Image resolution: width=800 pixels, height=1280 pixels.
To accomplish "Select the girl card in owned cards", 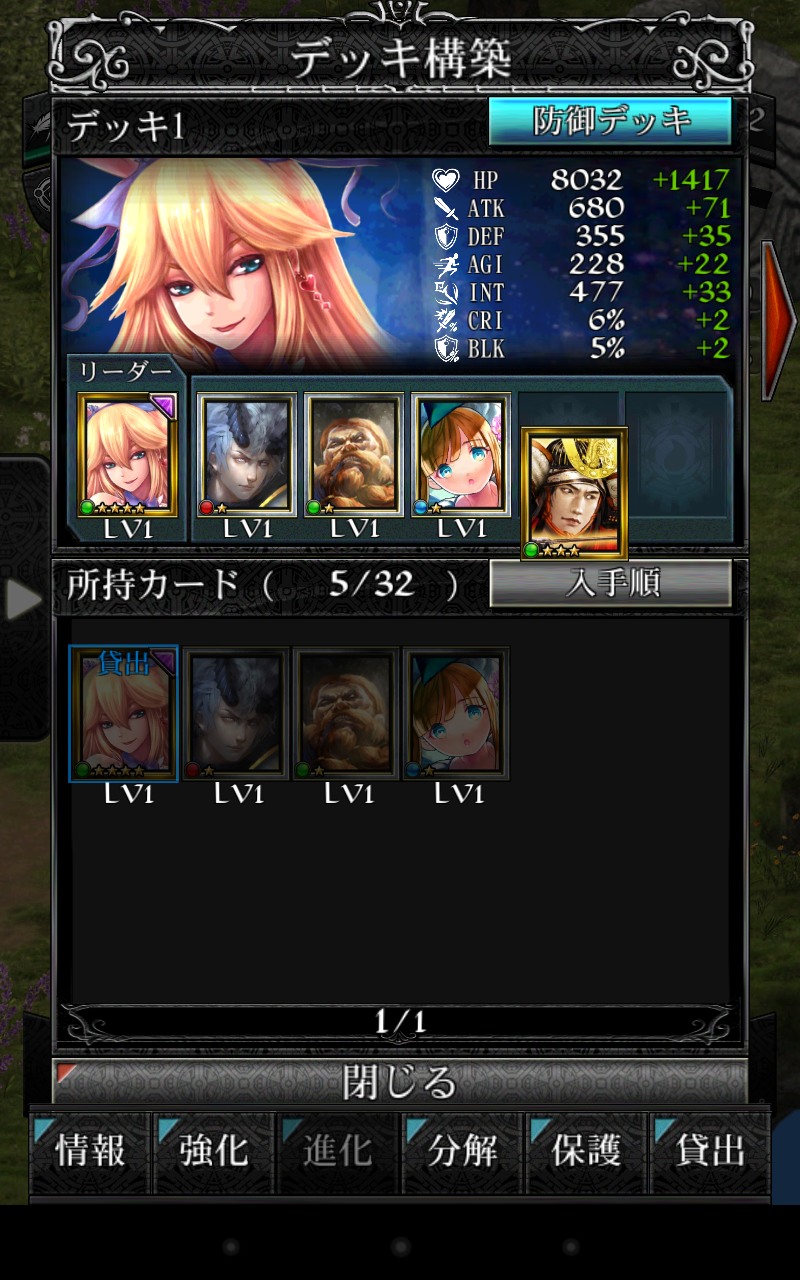I will [456, 714].
